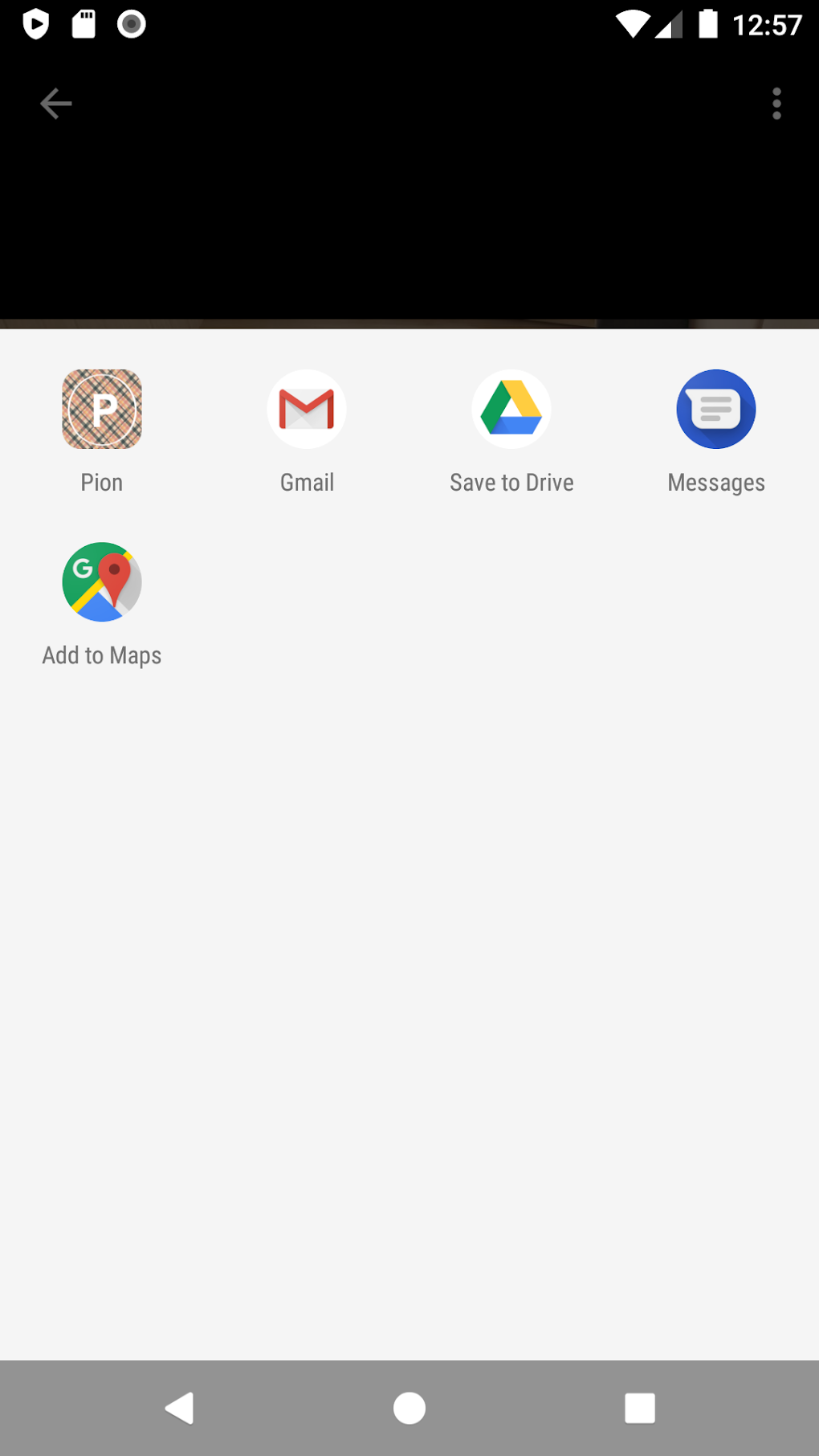This screenshot has height=1456, width=819.
Task: Go to the home screen
Action: [x=409, y=1408]
